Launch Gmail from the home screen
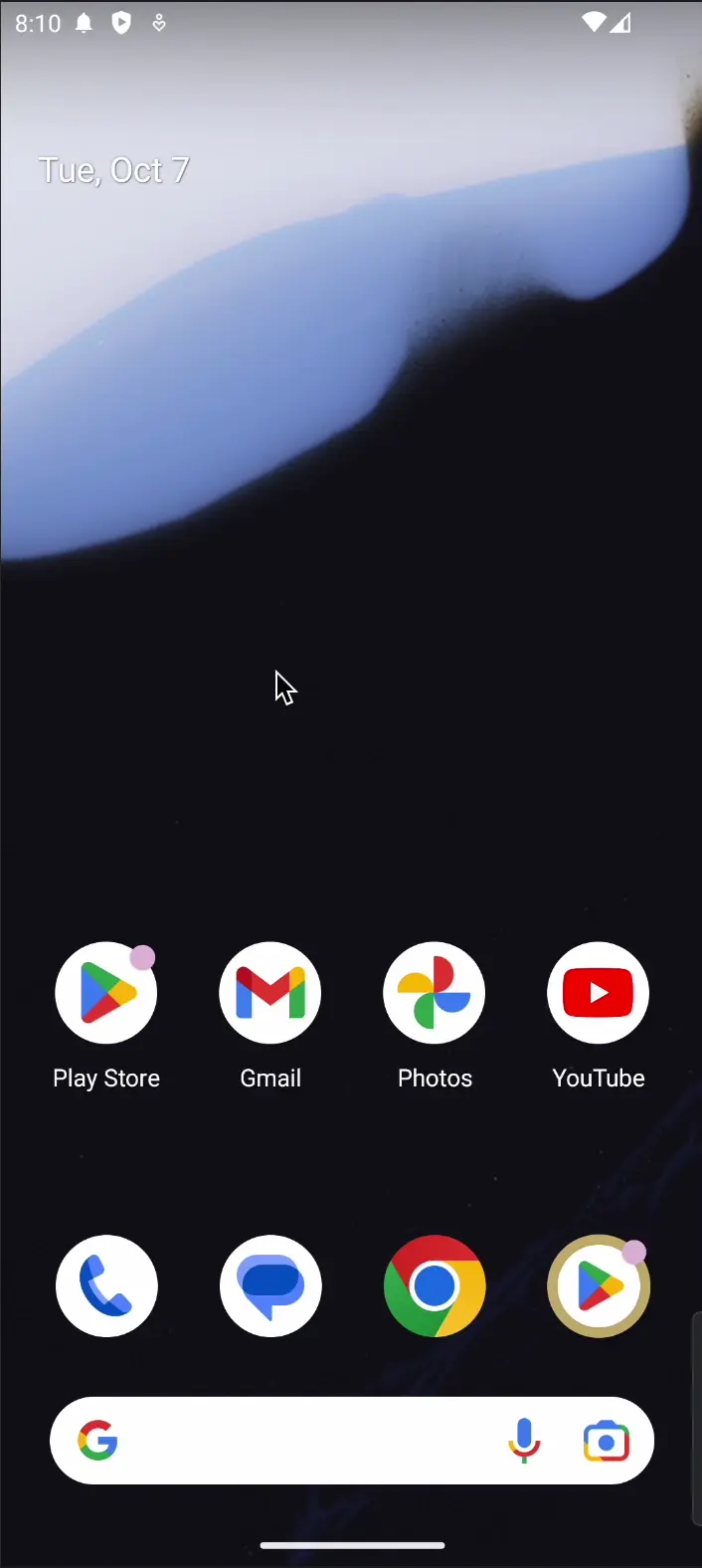The image size is (702, 1568). 270,993
